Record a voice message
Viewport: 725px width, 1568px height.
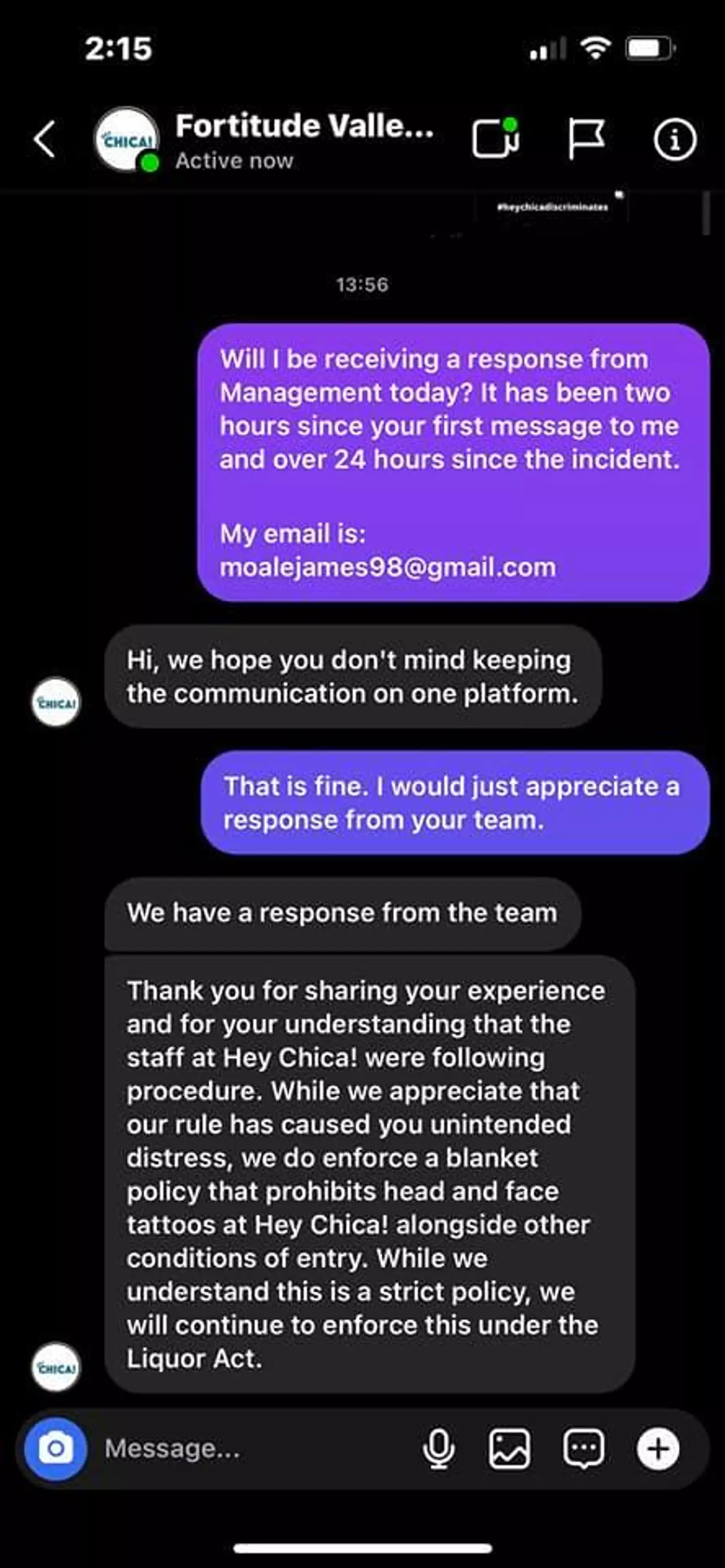tap(439, 1449)
